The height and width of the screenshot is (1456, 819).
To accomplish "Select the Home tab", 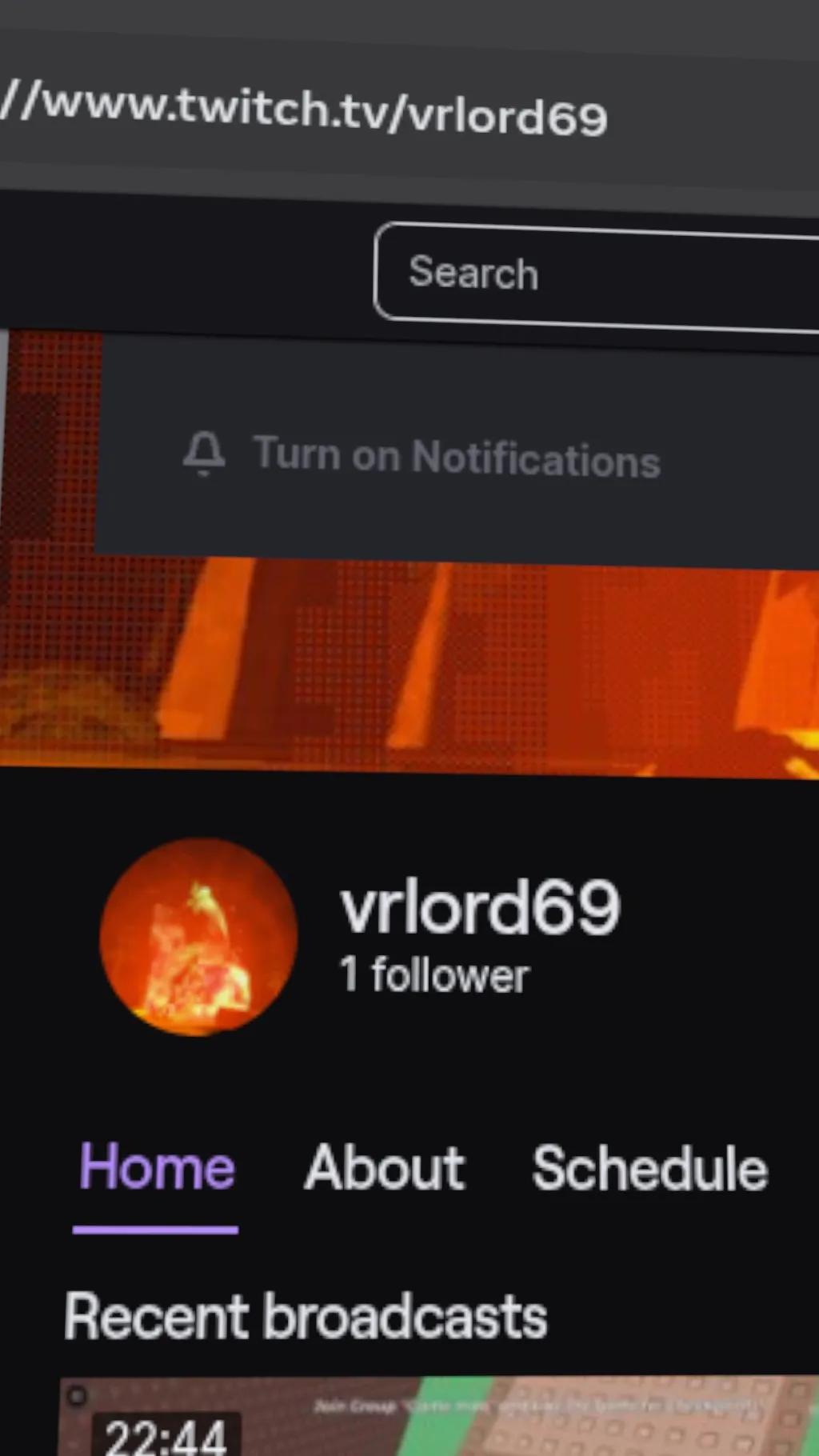I will pyautogui.click(x=157, y=1168).
